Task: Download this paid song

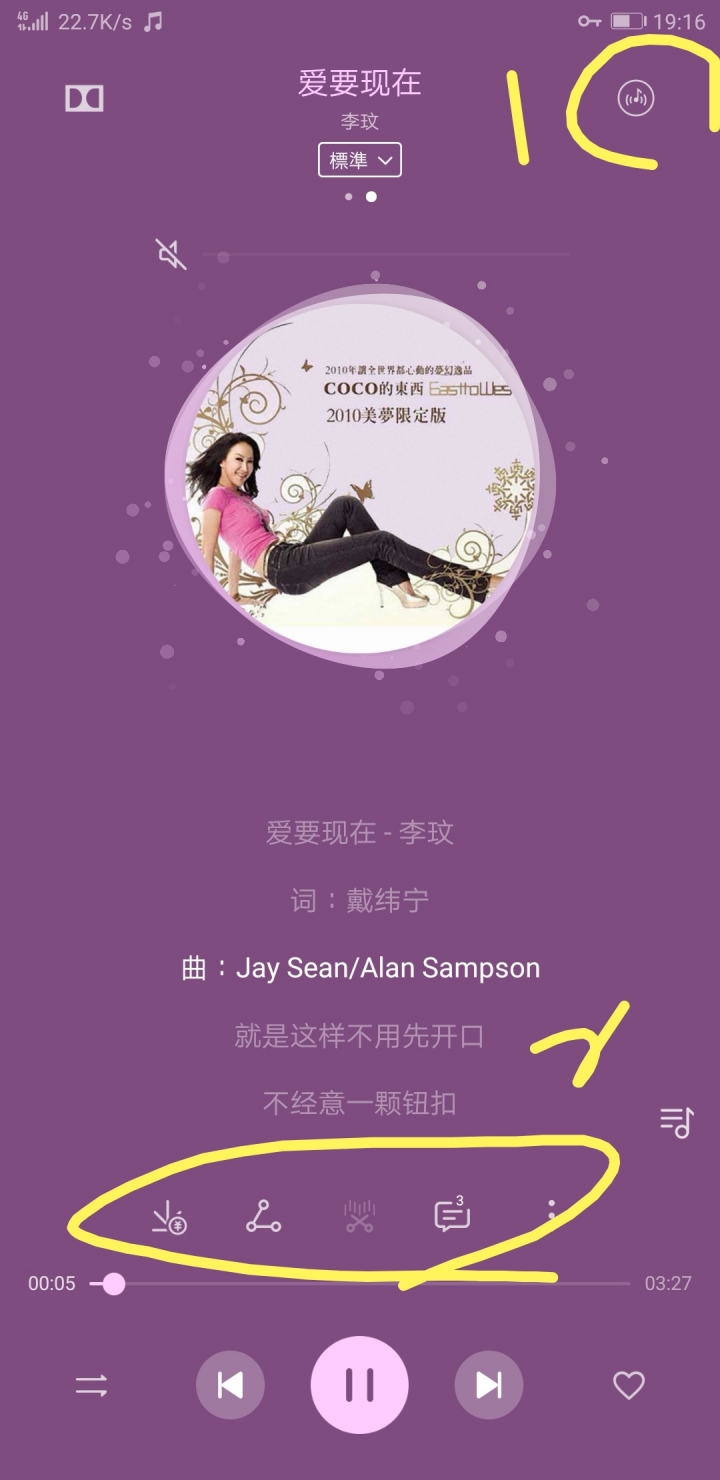Action: [x=170, y=1217]
